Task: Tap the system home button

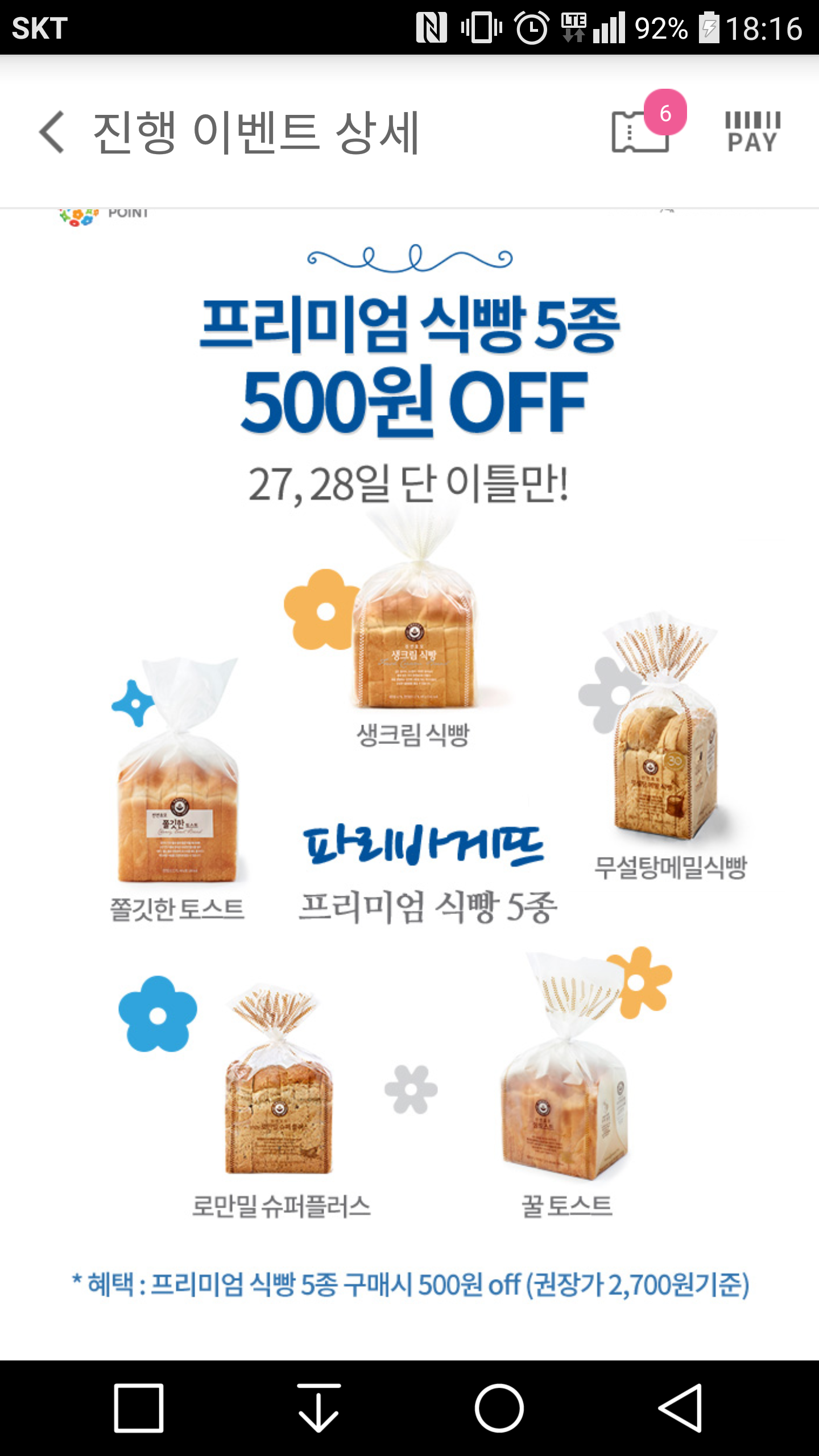Action: point(499,1408)
